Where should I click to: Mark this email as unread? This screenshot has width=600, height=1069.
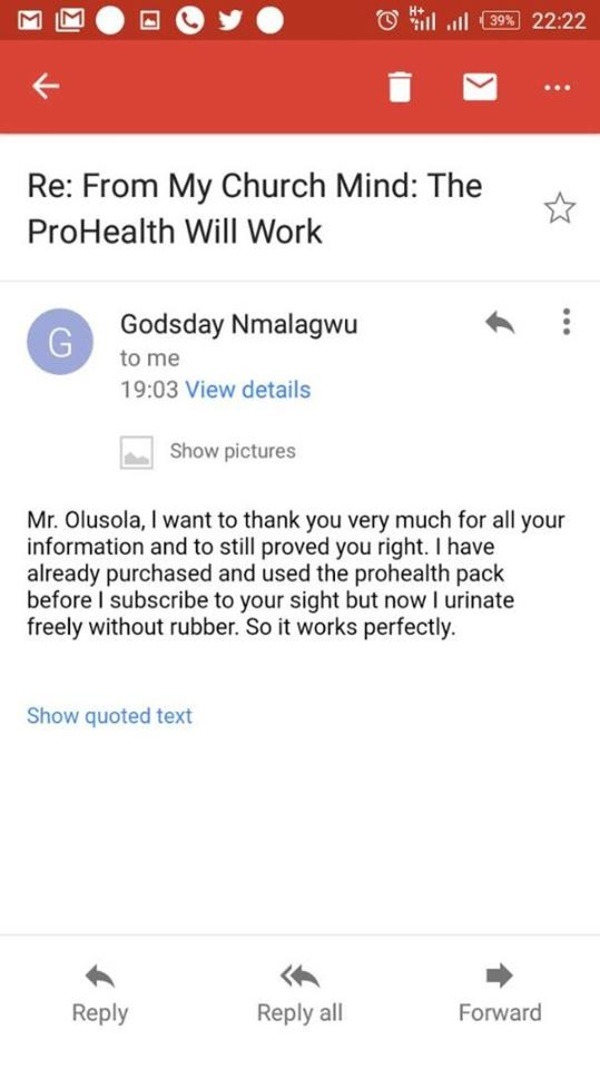pyautogui.click(x=480, y=88)
